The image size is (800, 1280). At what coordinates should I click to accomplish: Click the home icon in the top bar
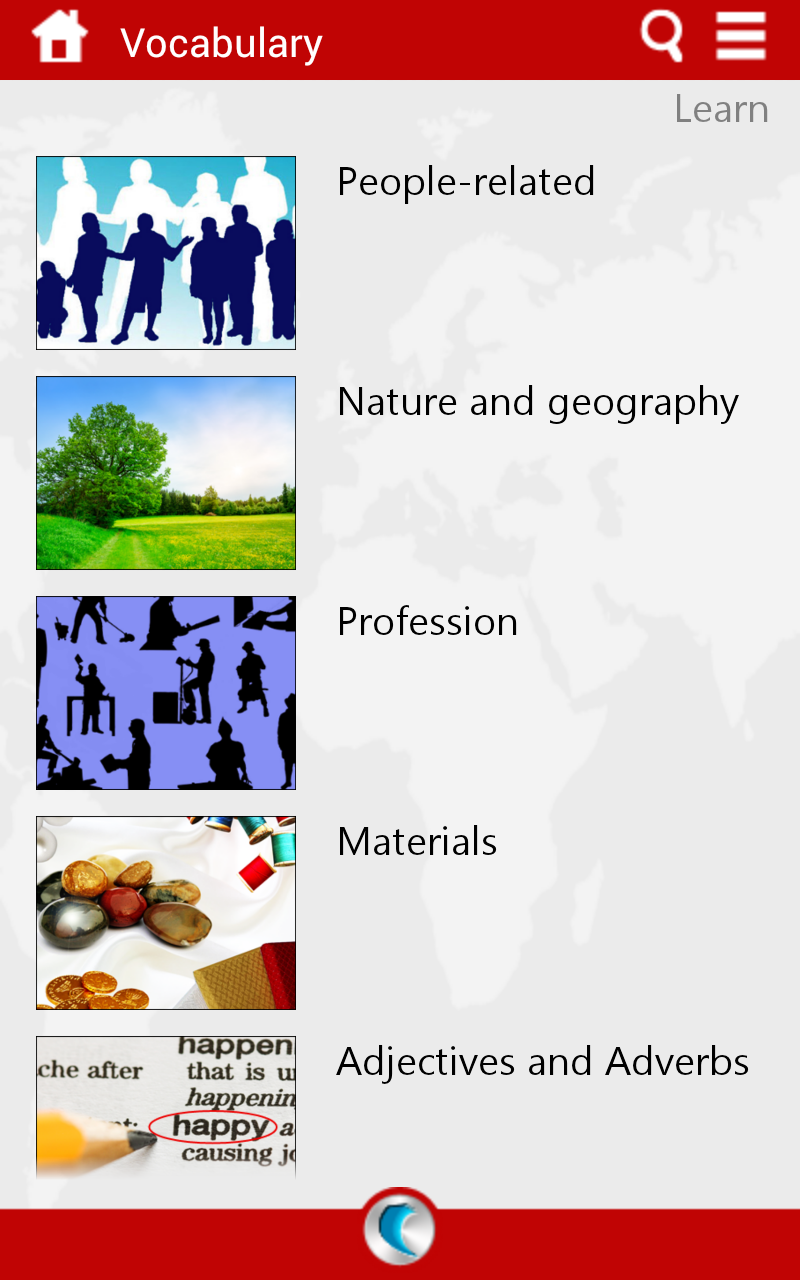click(58, 38)
